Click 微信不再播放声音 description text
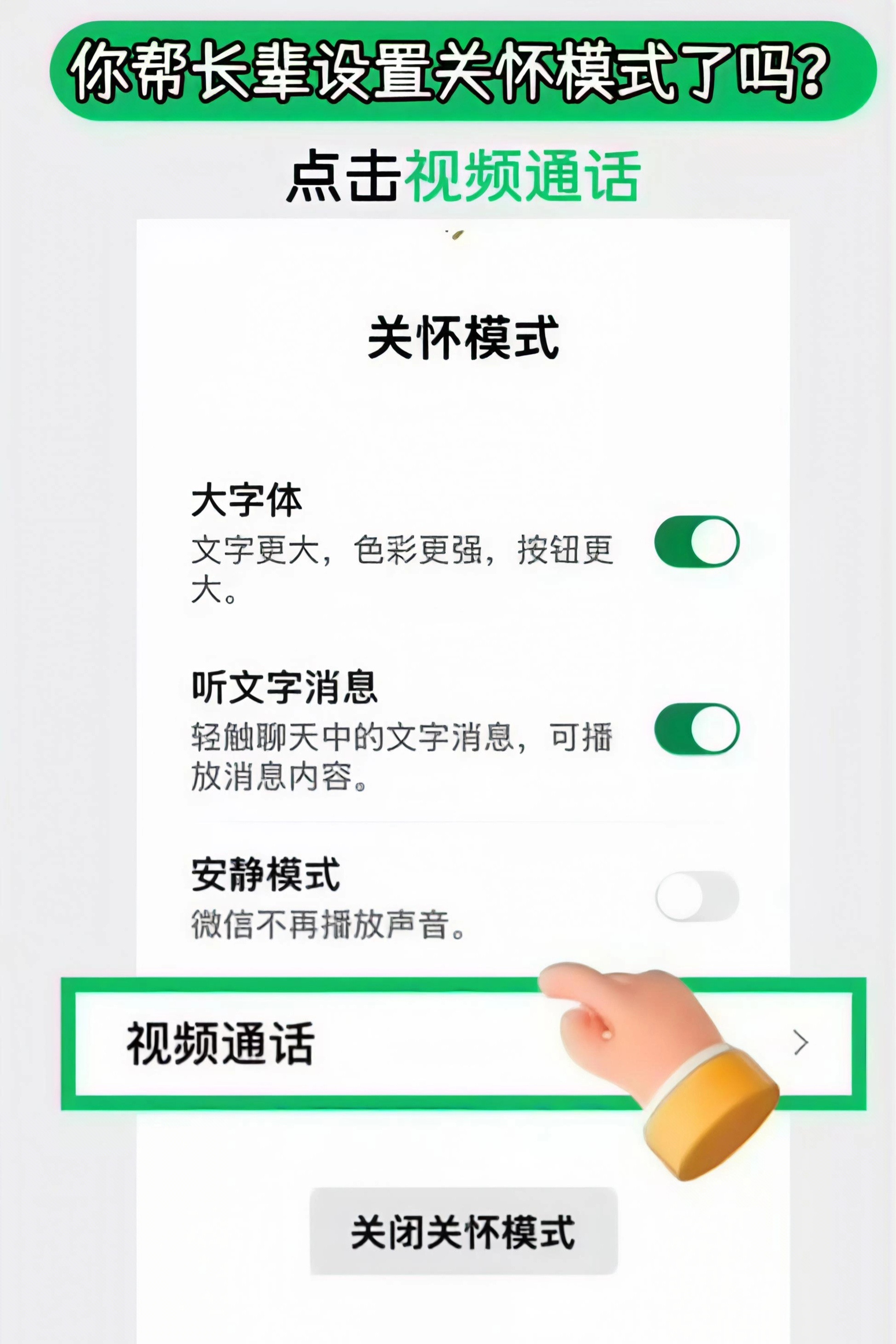 (x=326, y=923)
